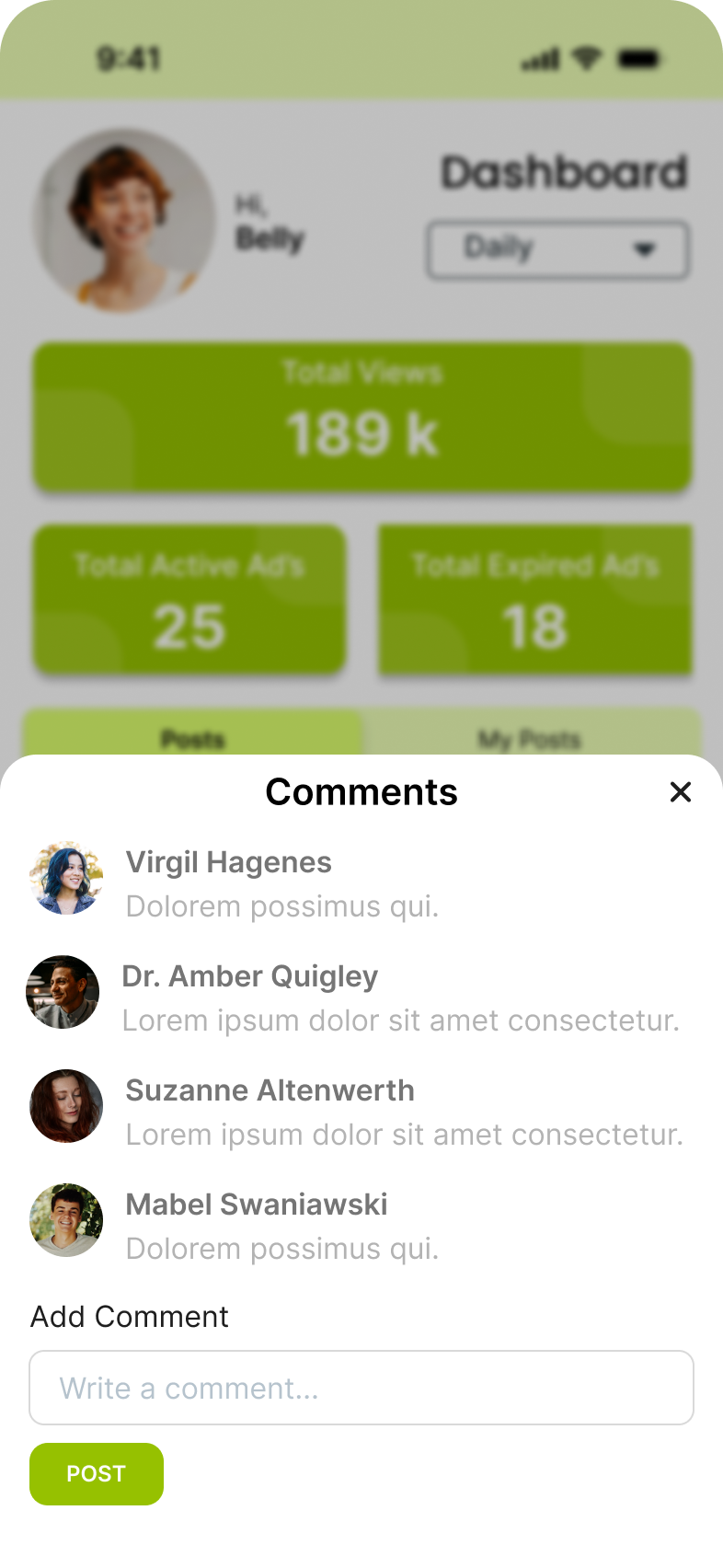The image size is (723, 1568).
Task: Close the Comments sheet
Action: [x=681, y=792]
